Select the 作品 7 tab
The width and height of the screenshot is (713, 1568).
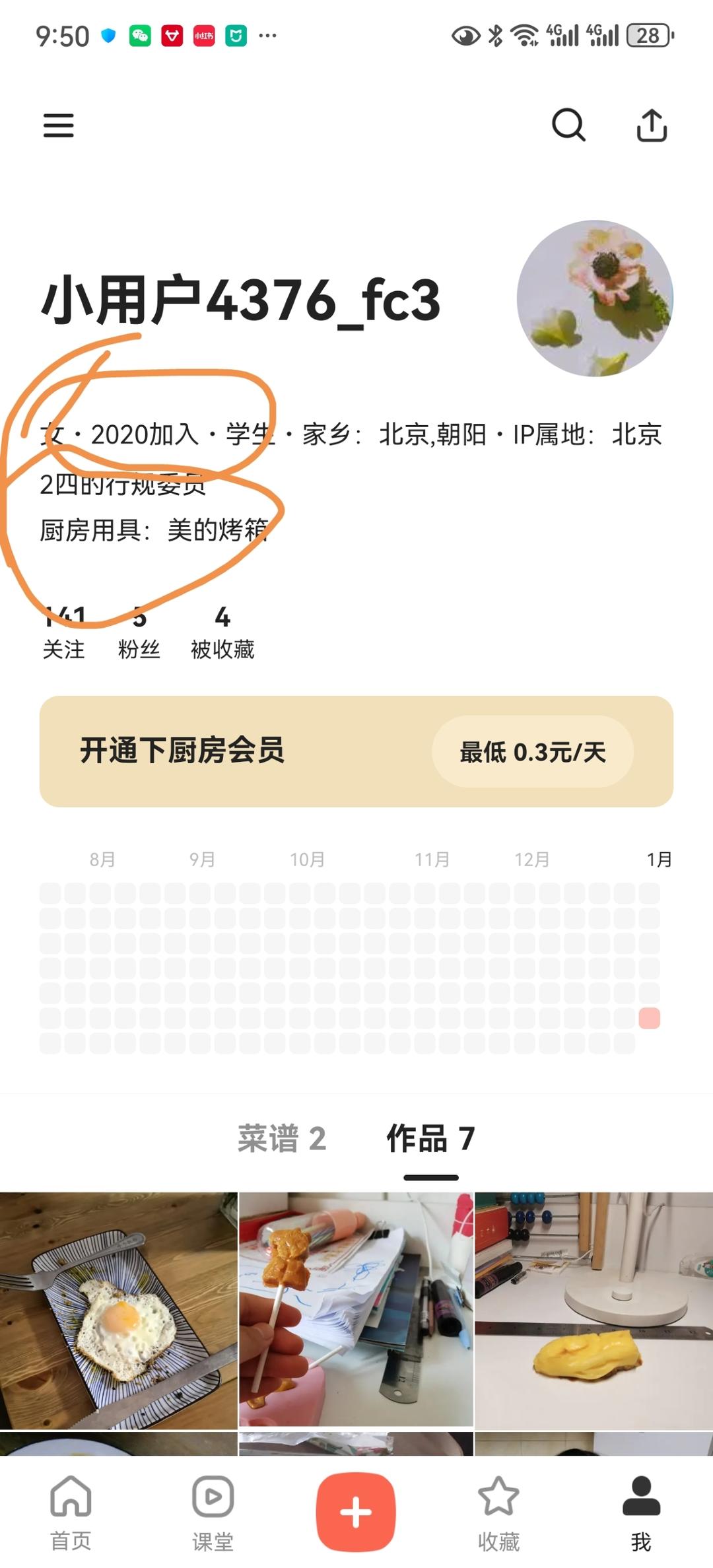pos(430,1139)
